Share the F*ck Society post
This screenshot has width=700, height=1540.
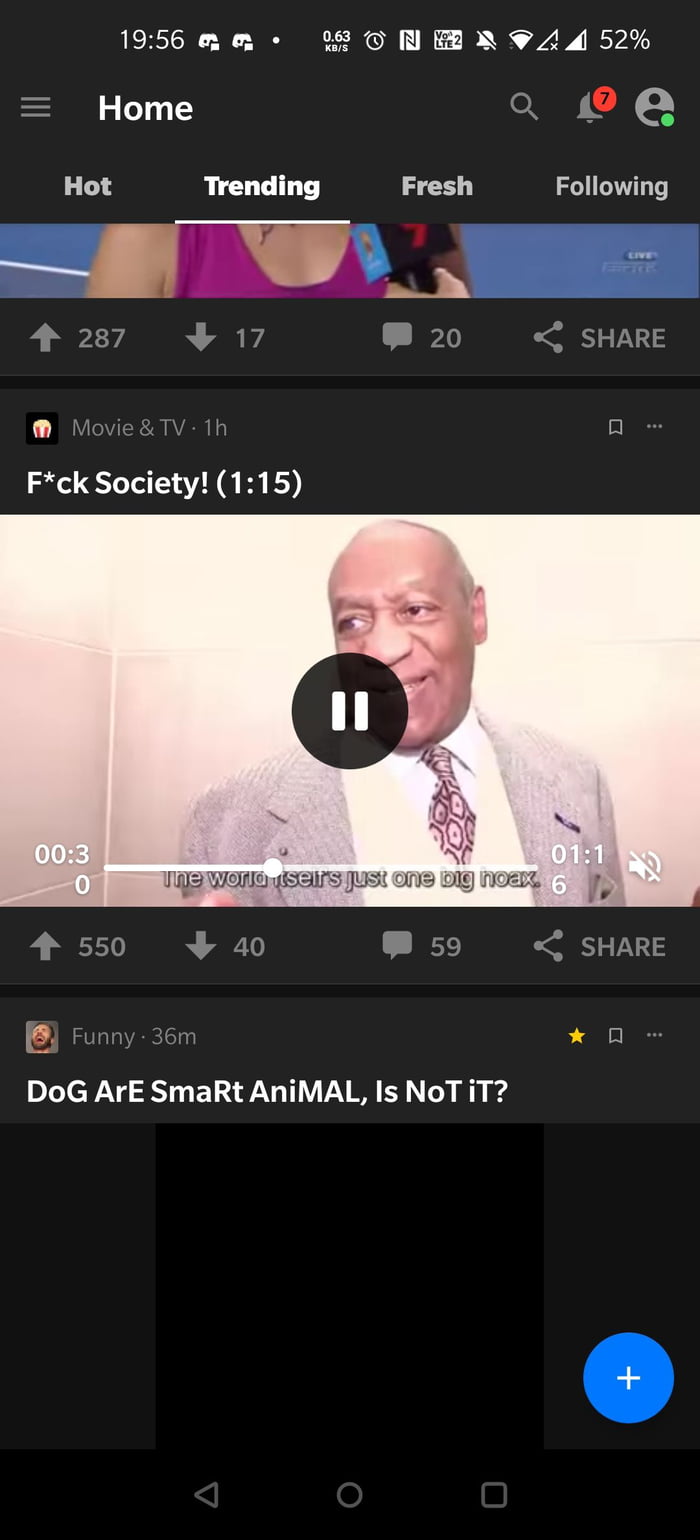click(600, 946)
